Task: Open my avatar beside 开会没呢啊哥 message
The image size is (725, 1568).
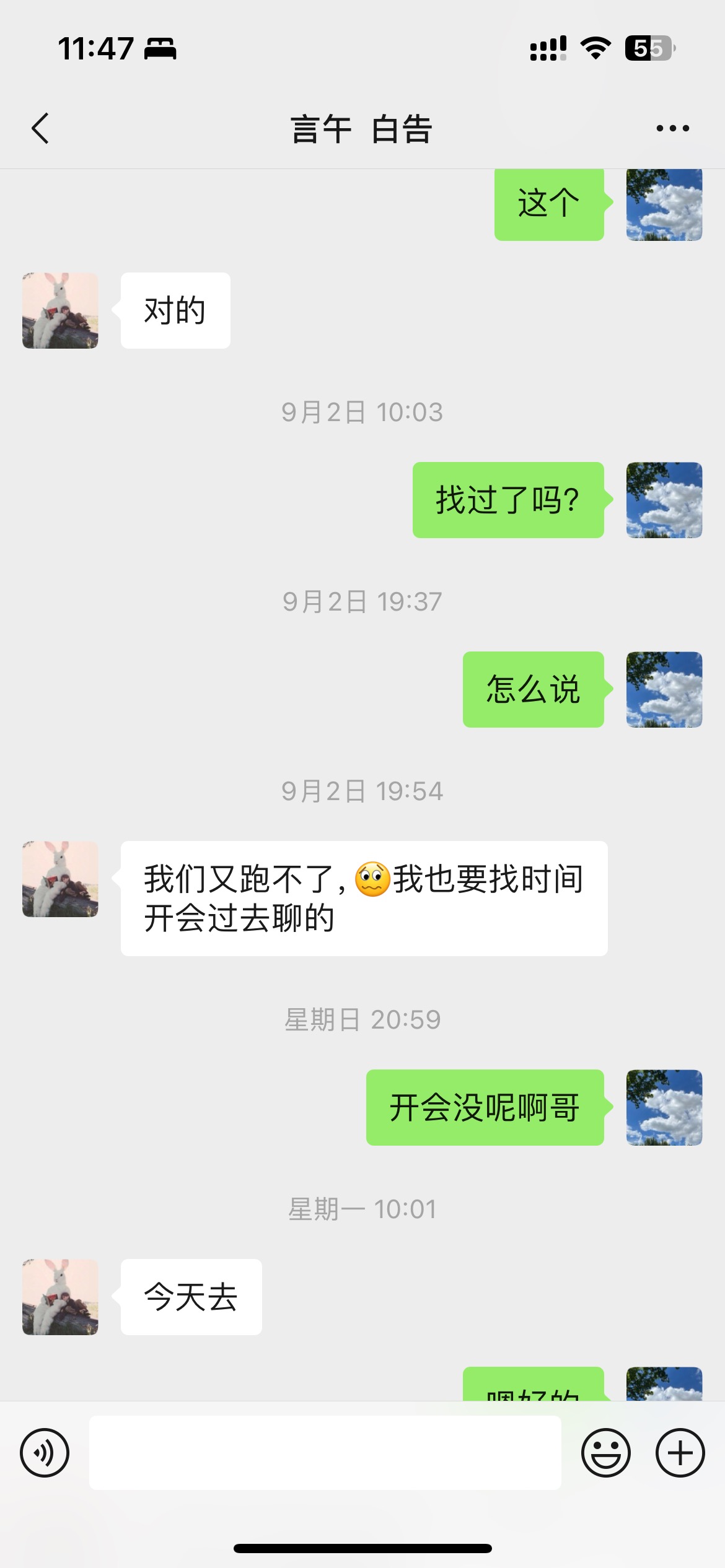Action: coord(664,1107)
